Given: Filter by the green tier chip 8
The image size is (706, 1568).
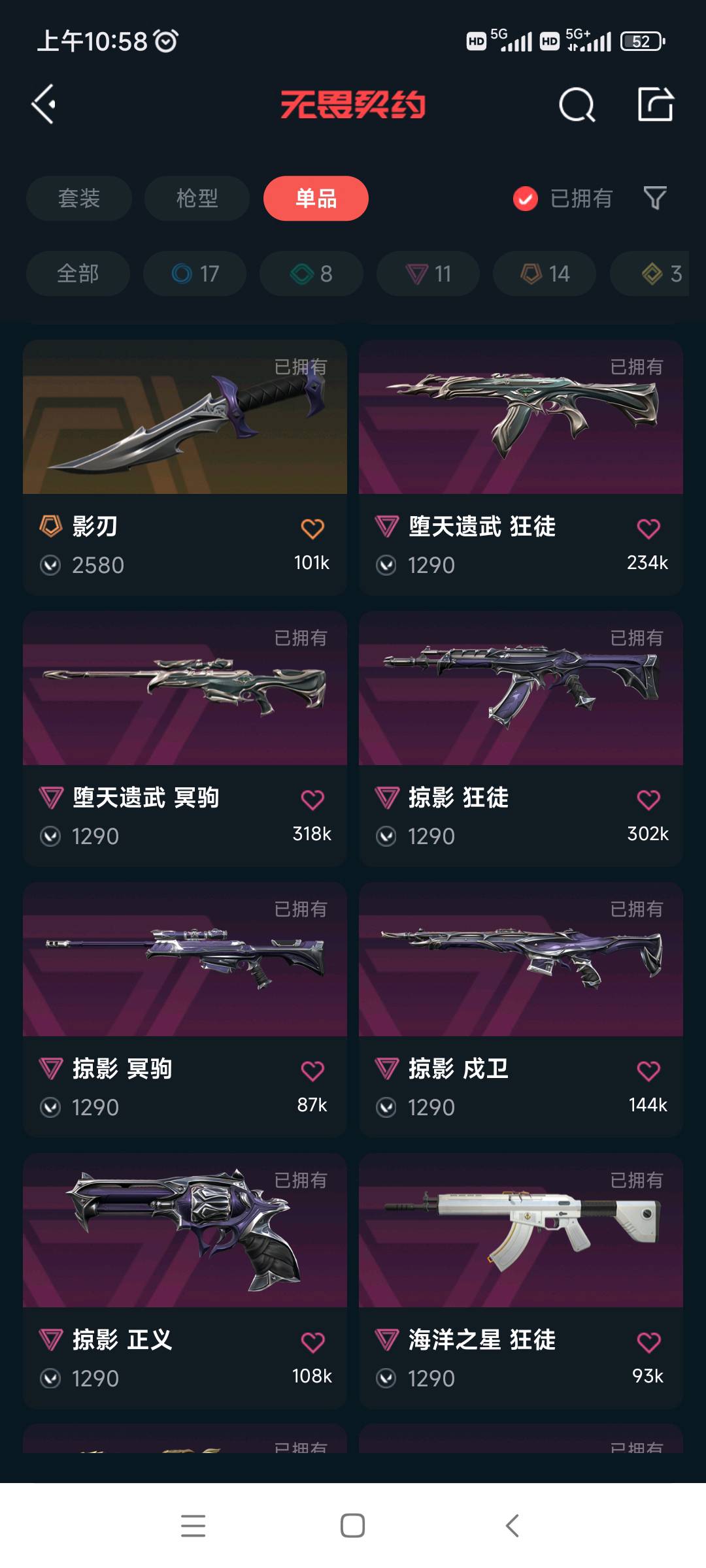Looking at the screenshot, I should (x=311, y=273).
